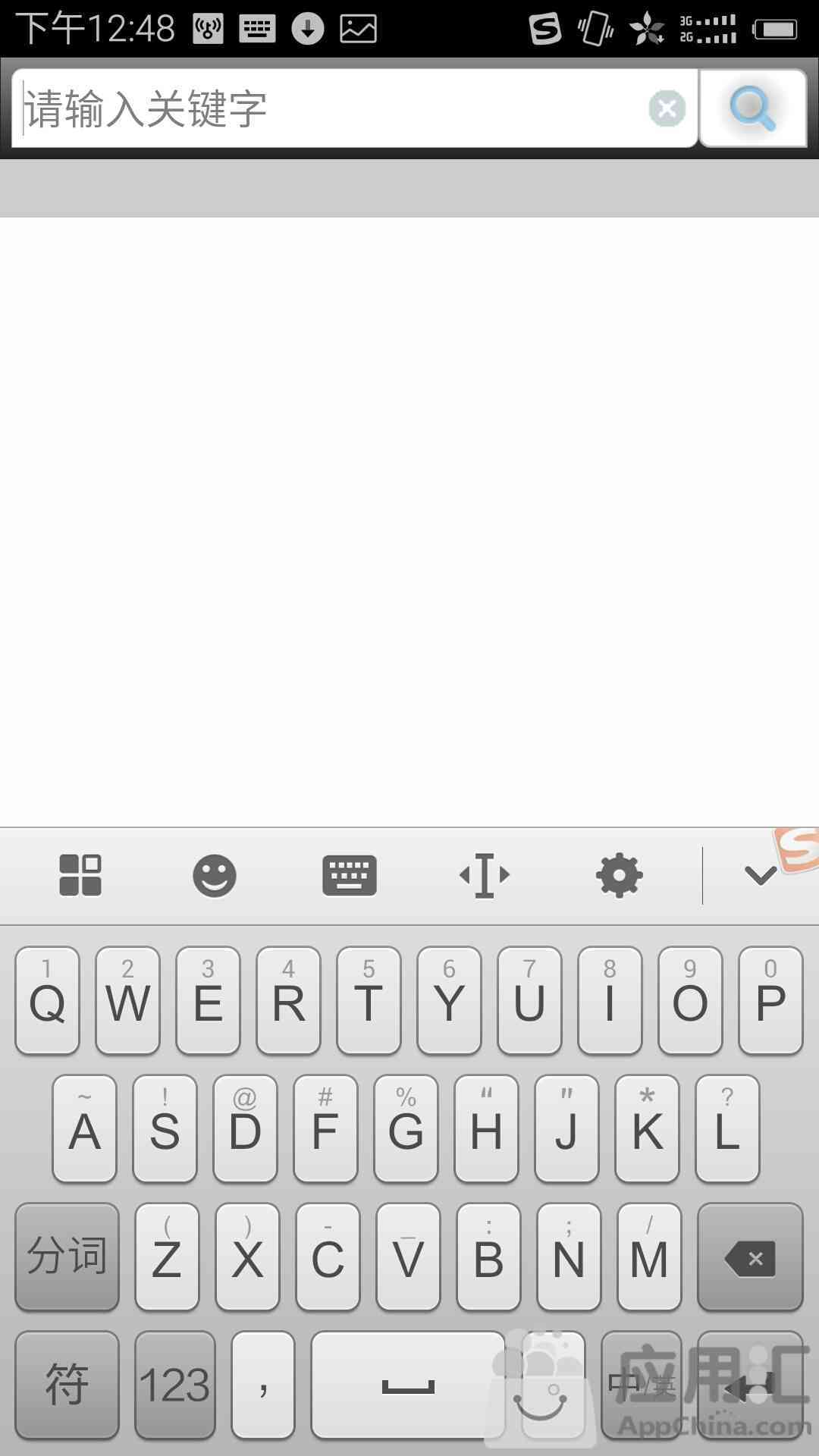
Task: Tap the 分词 key
Action: [x=67, y=1257]
